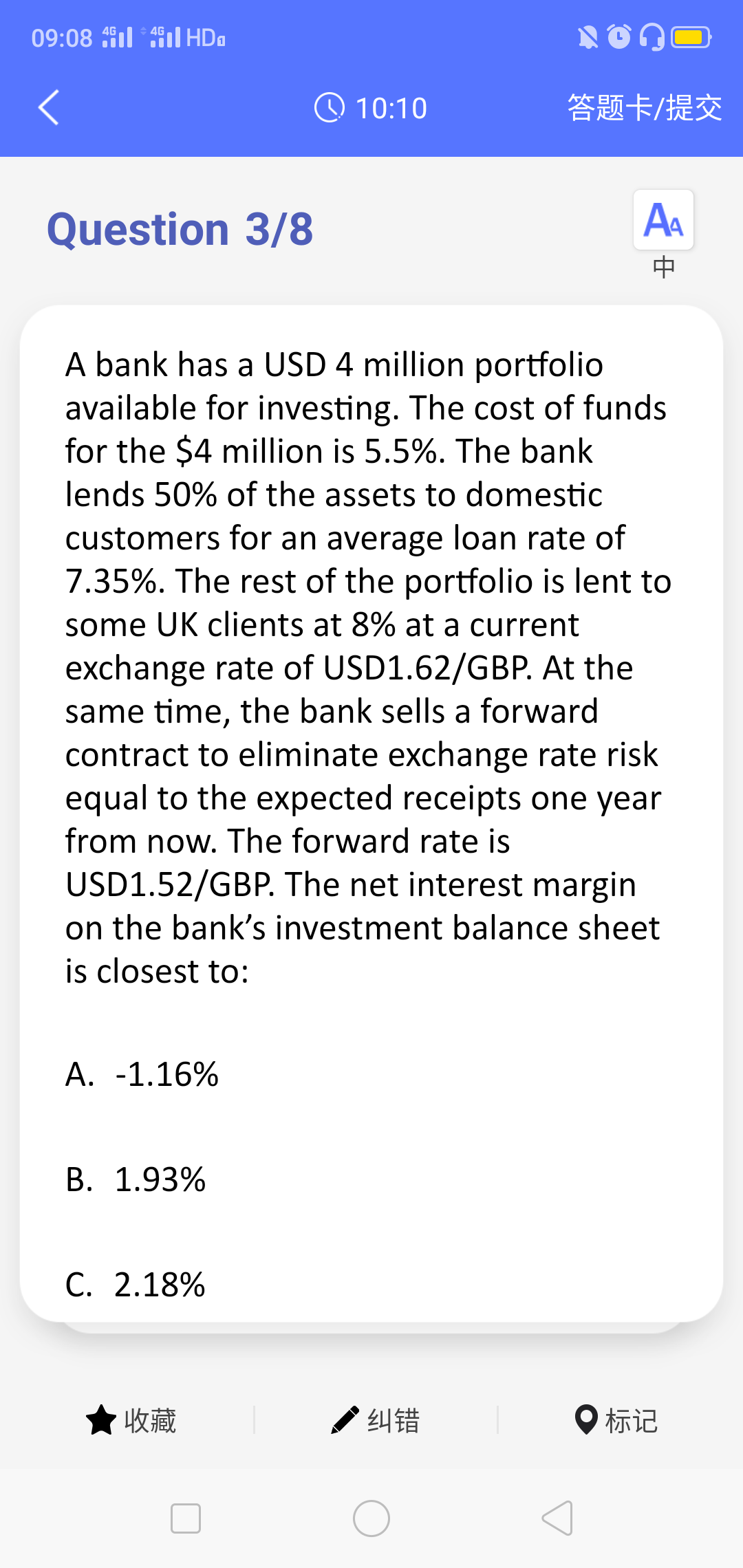Mark this question with 标记

[616, 1420]
